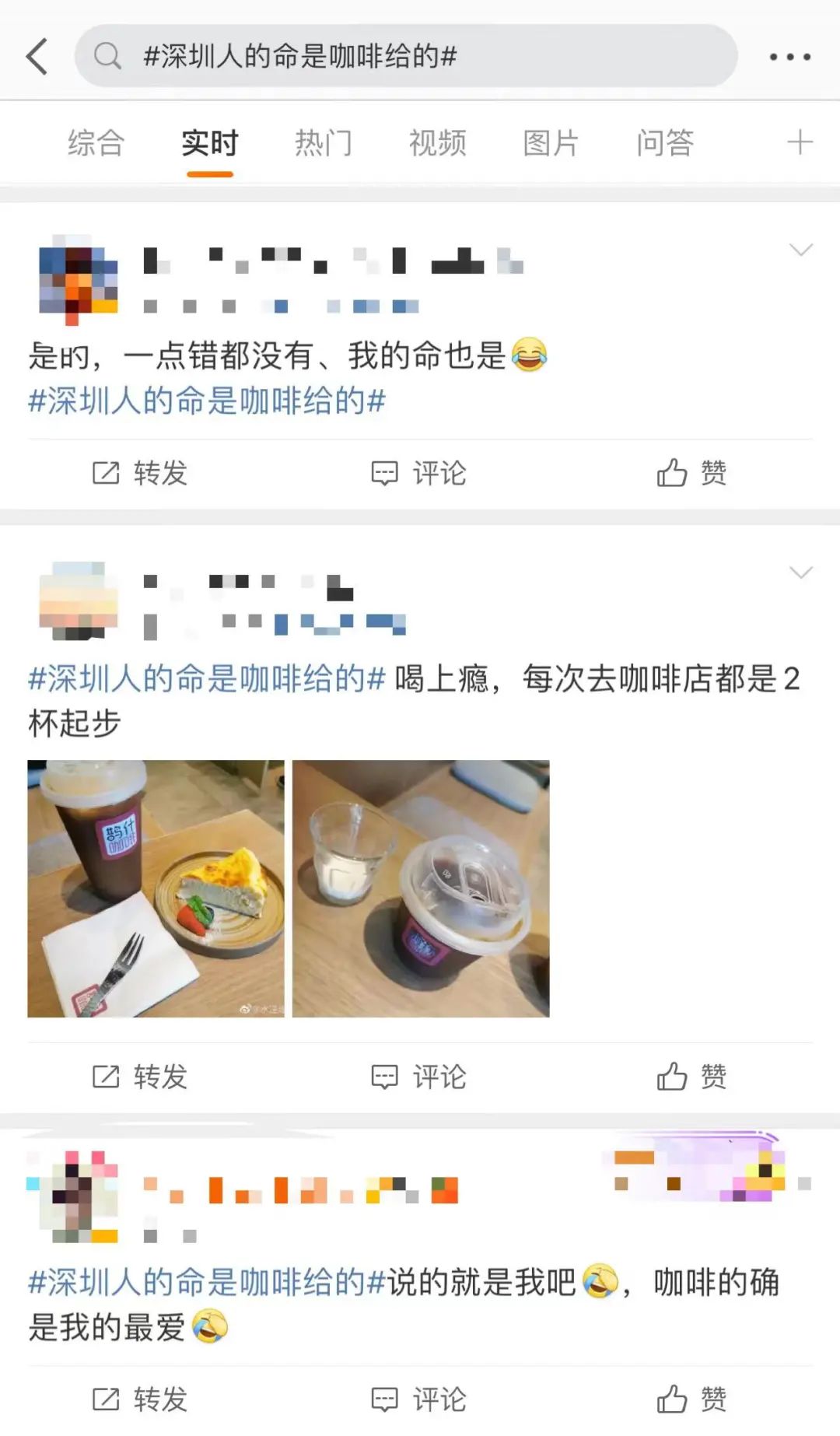Repost the 我的命也是 post via 转发
The height and width of the screenshot is (1436, 840).
[x=140, y=473]
